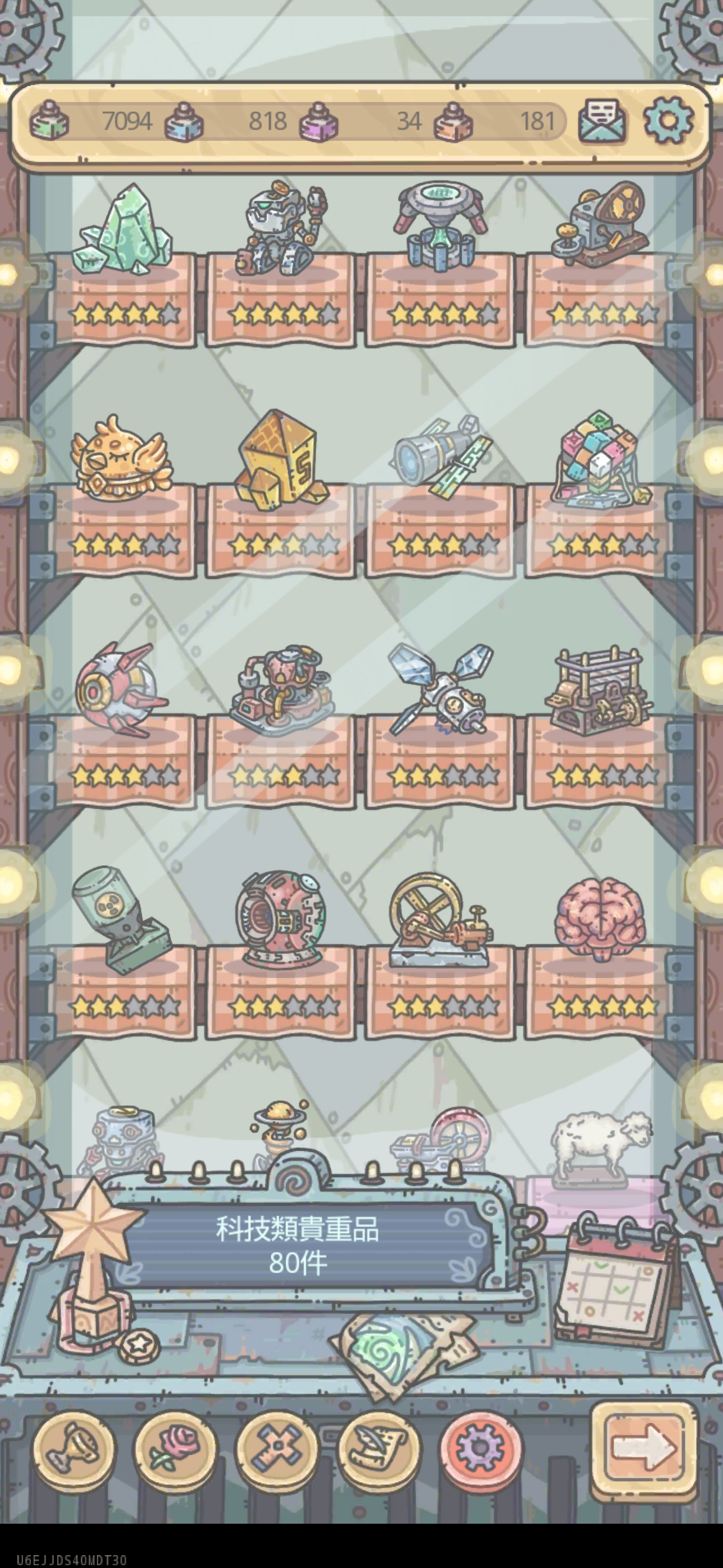Screen dimensions: 723x1568
Task: Open the settings gear
Action: (x=668, y=120)
